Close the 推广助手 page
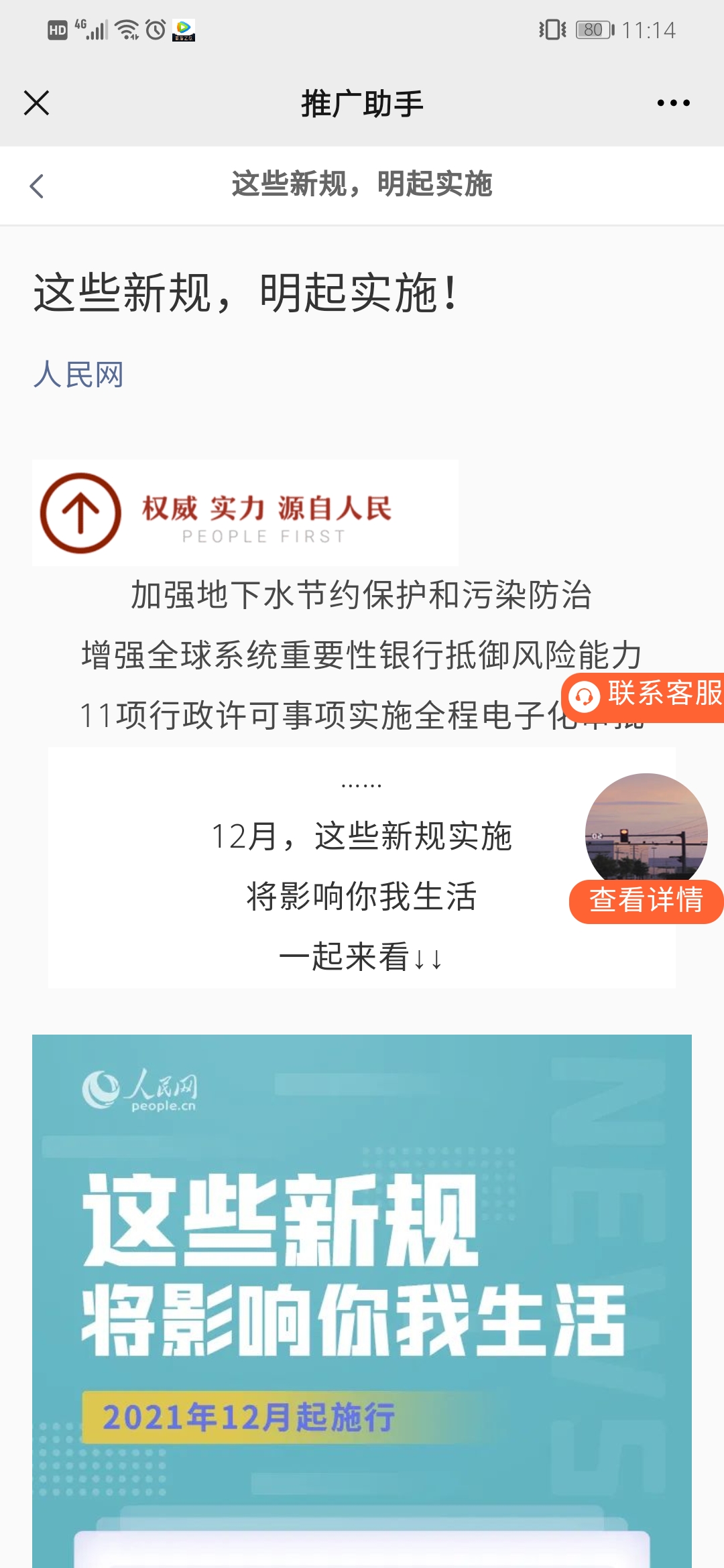The height and width of the screenshot is (1568, 724). click(x=37, y=103)
